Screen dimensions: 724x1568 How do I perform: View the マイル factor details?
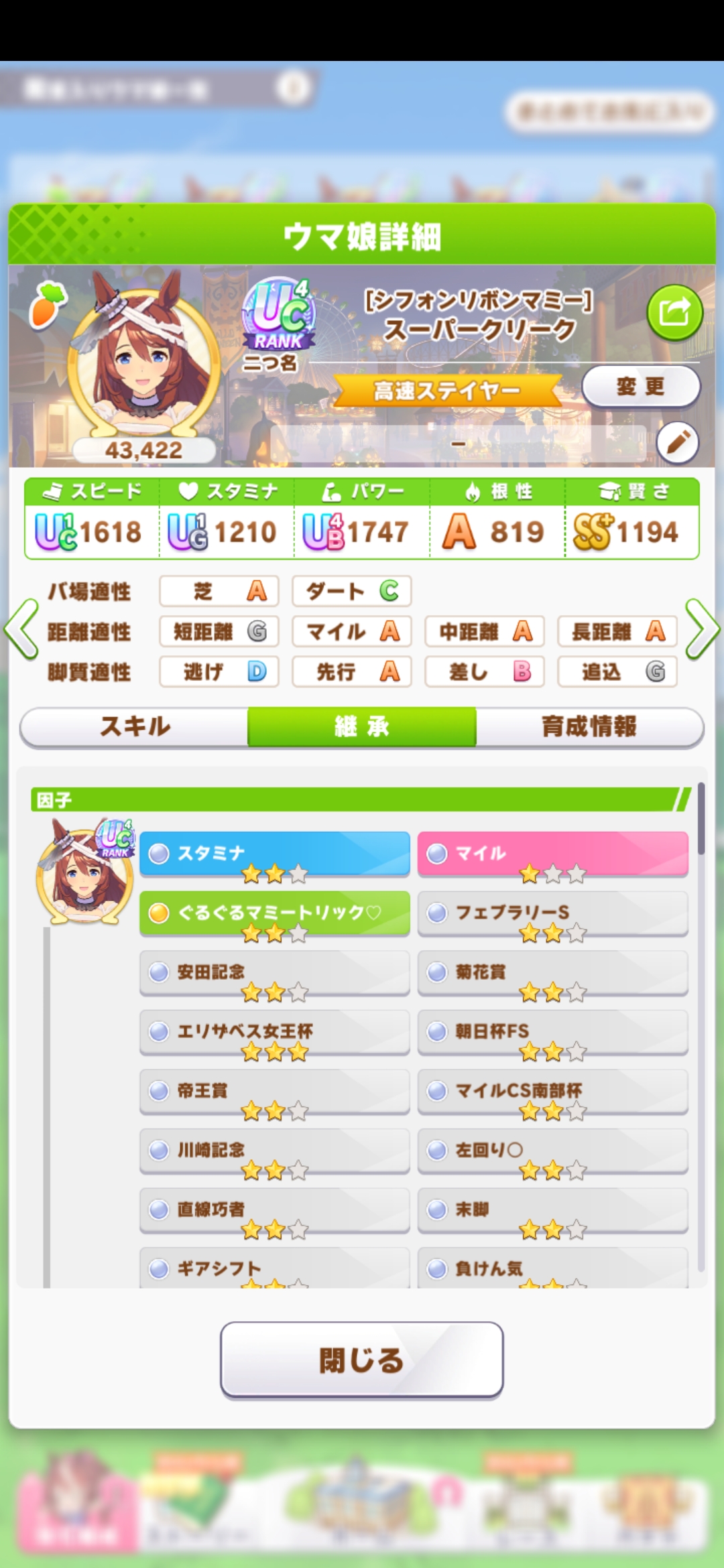pyautogui.click(x=552, y=854)
